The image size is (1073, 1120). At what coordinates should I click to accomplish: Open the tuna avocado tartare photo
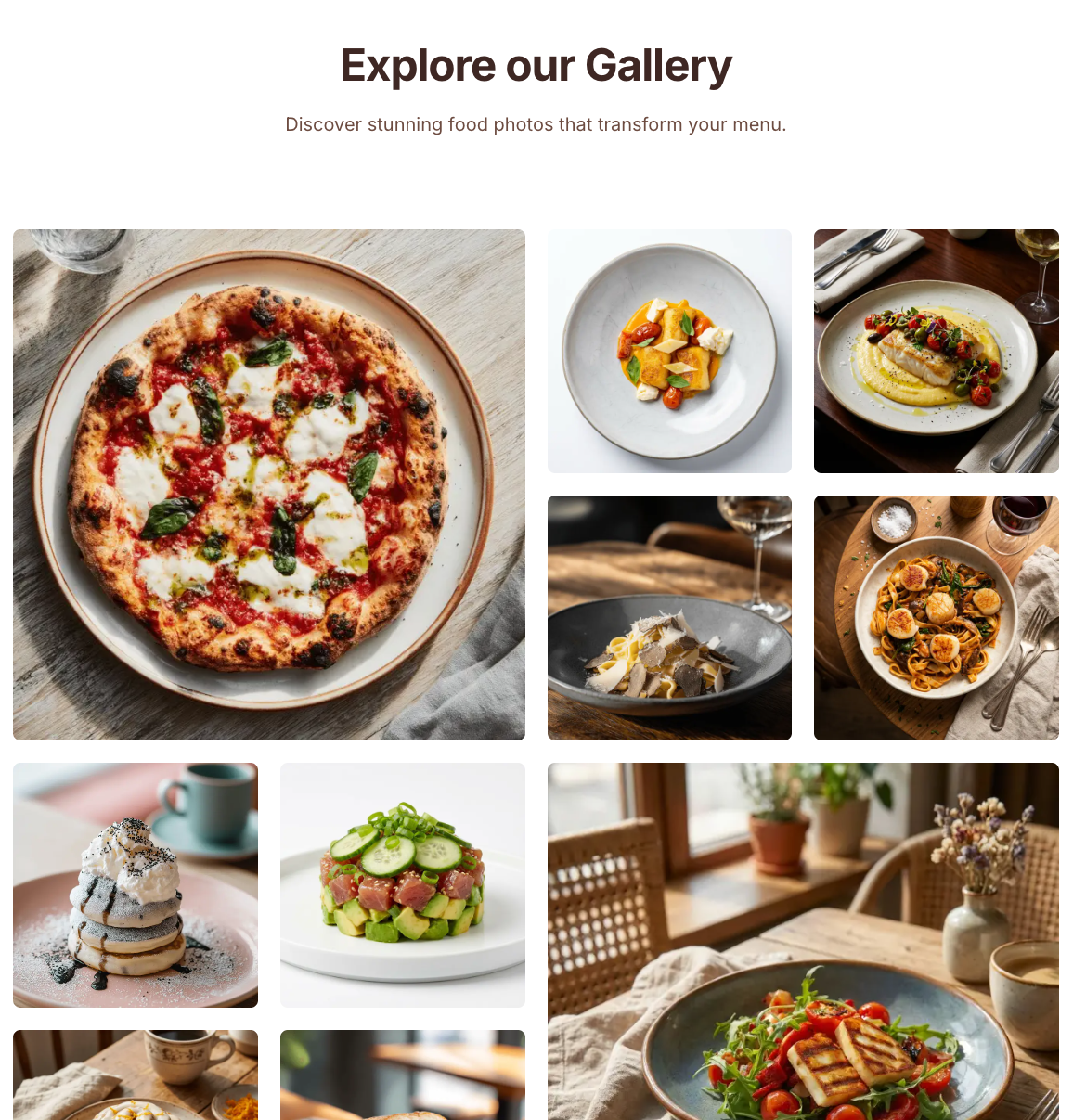point(402,885)
